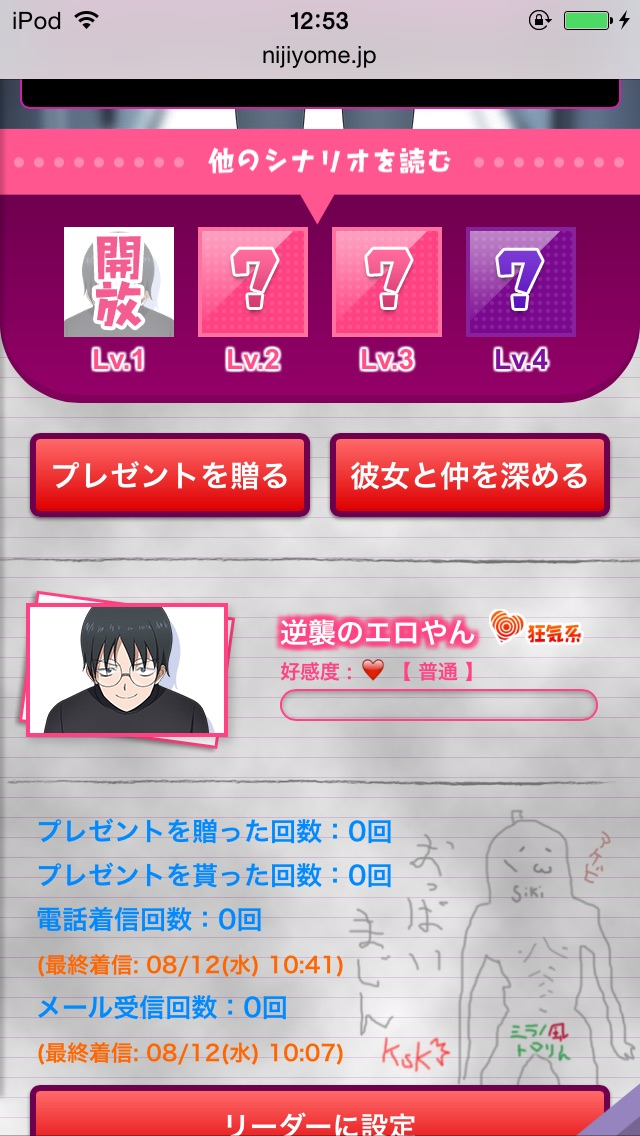Set character as leader with リーダーに設定
The width and height of the screenshot is (640, 1136).
pyautogui.click(x=320, y=1118)
